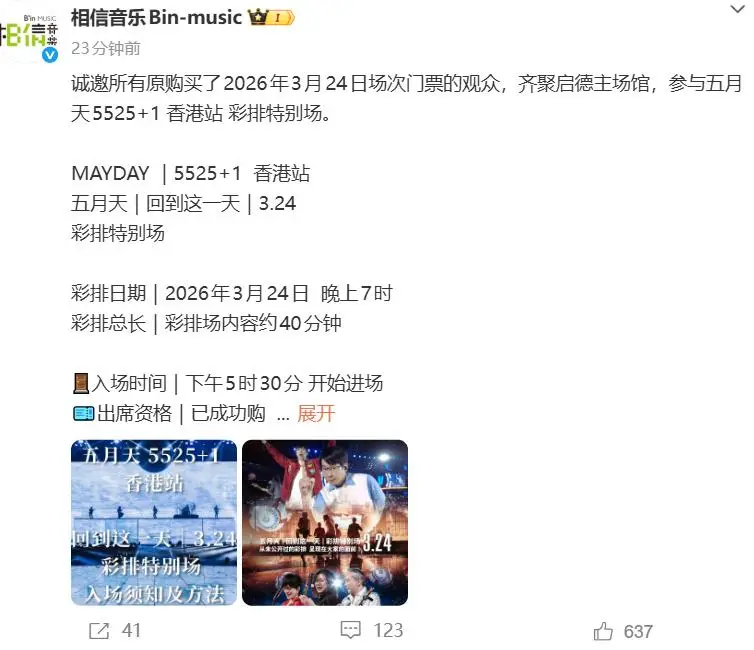Open the 彩排特别场 入场须知及方法 image

tap(153, 522)
